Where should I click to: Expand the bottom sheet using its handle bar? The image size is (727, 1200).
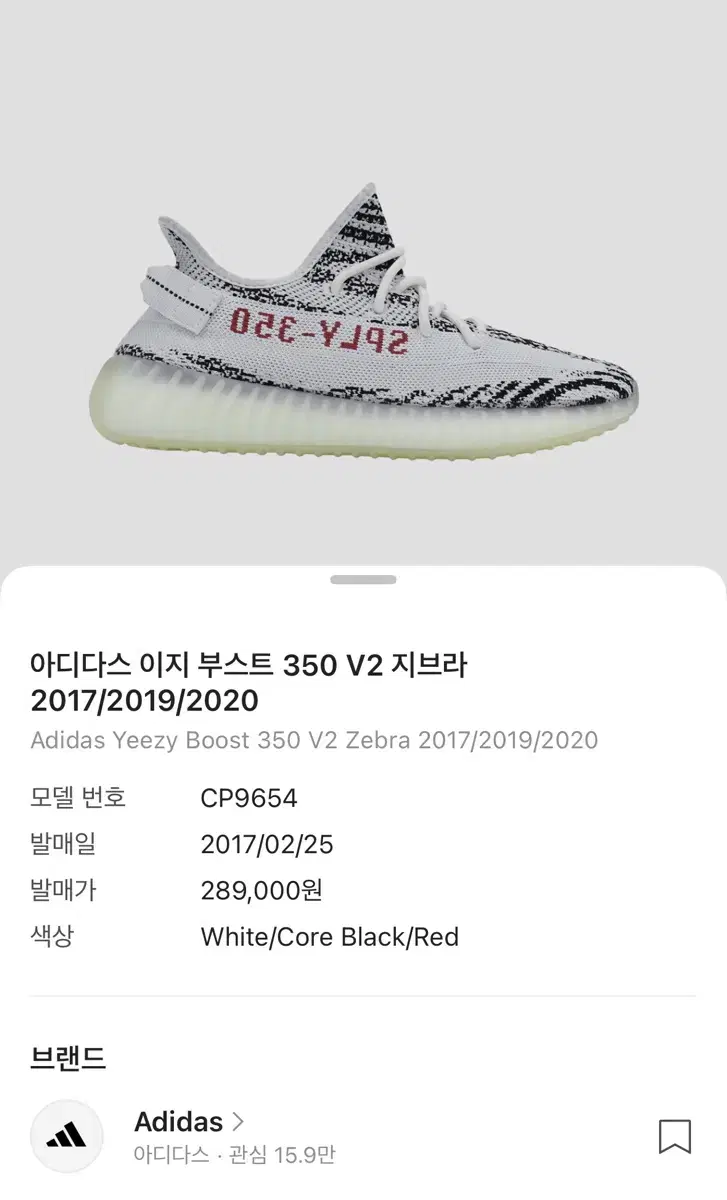click(363, 577)
